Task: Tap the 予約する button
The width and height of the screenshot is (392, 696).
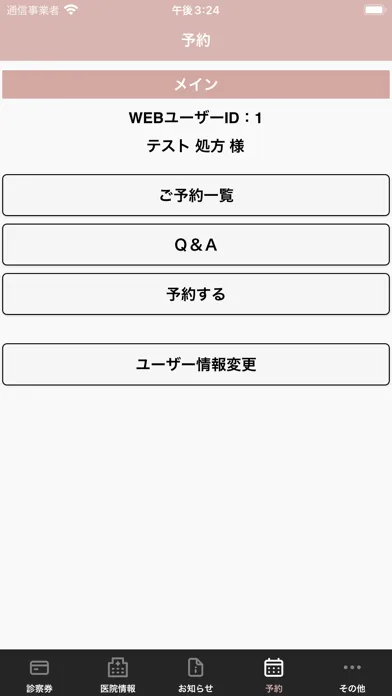Action: (x=196, y=294)
